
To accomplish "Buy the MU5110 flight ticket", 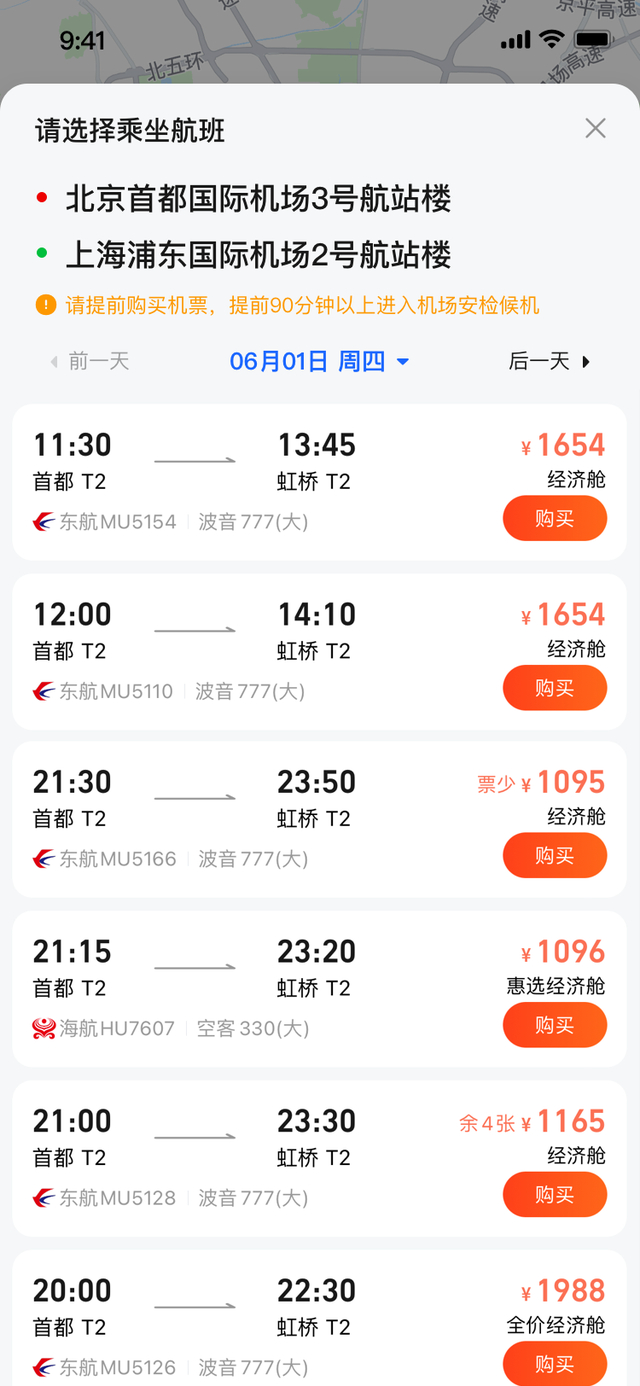I will [x=554, y=688].
